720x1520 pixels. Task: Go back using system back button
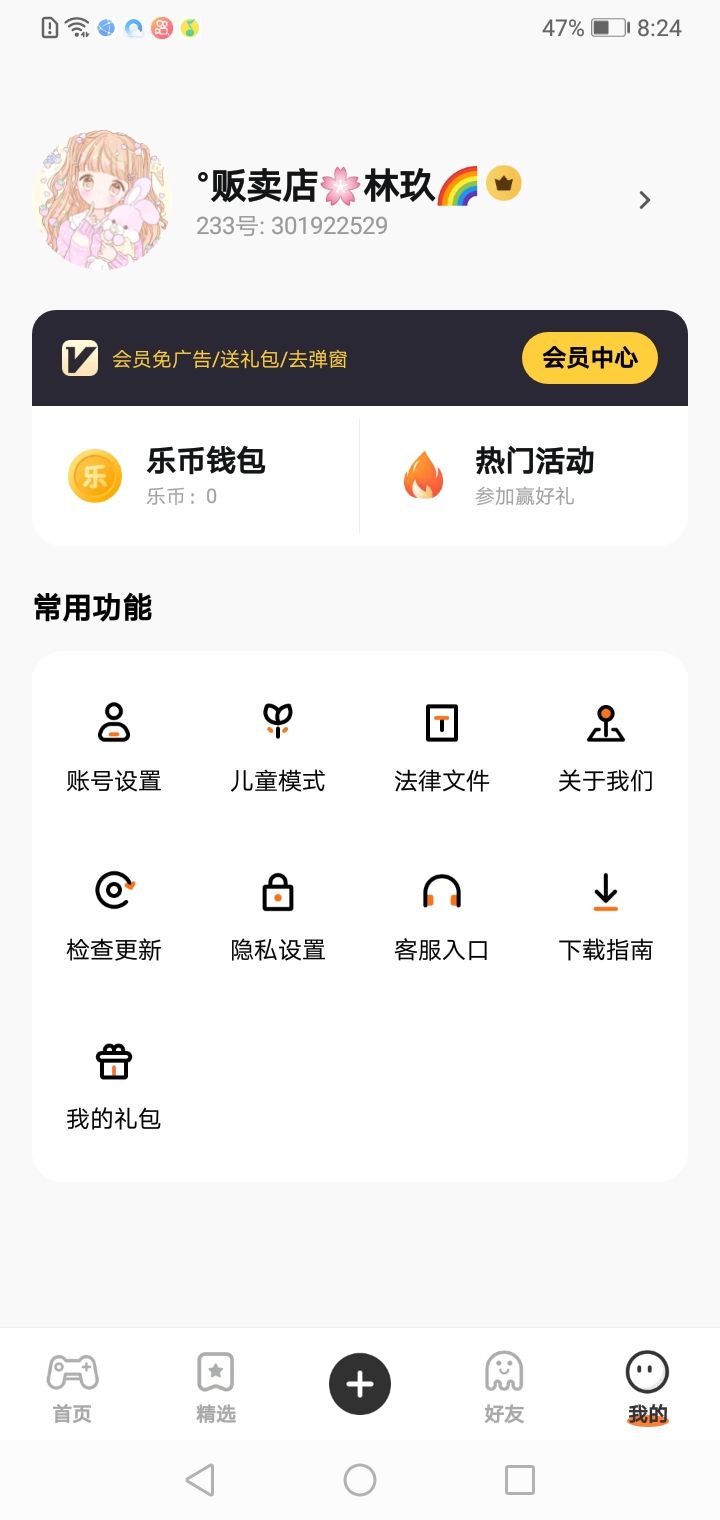(200, 1479)
